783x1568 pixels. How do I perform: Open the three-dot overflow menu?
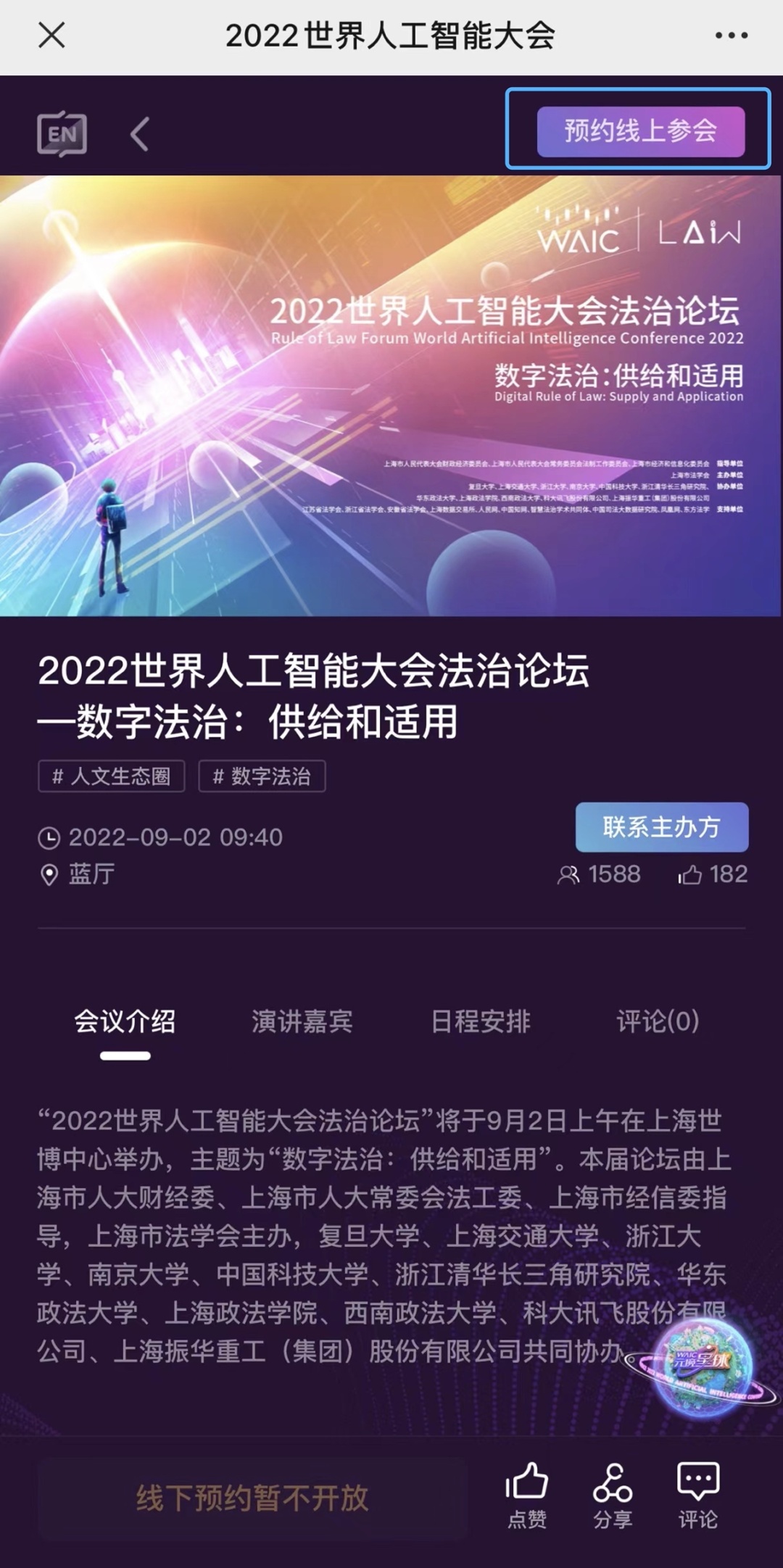(x=731, y=35)
